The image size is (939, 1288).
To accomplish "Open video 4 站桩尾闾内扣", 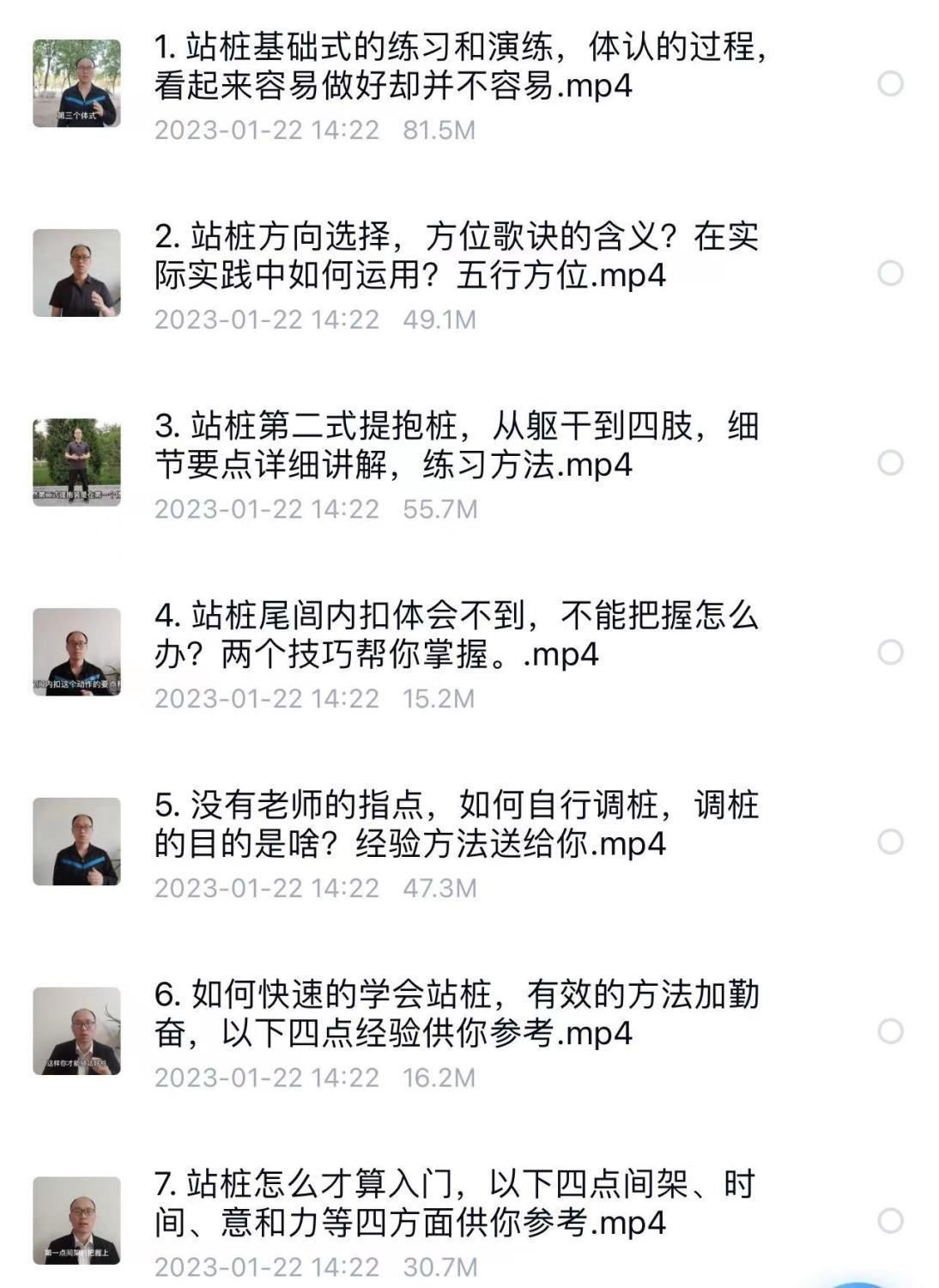I will pyautogui.click(x=455, y=635).
